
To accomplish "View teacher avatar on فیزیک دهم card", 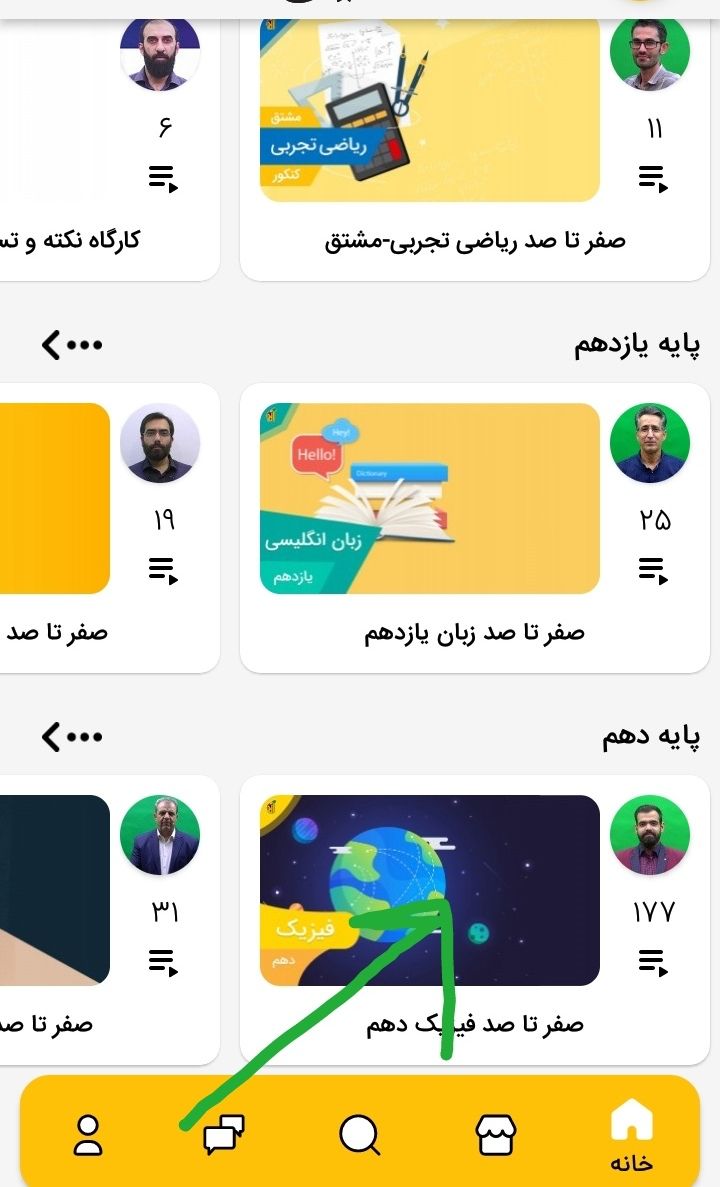I will click(650, 835).
